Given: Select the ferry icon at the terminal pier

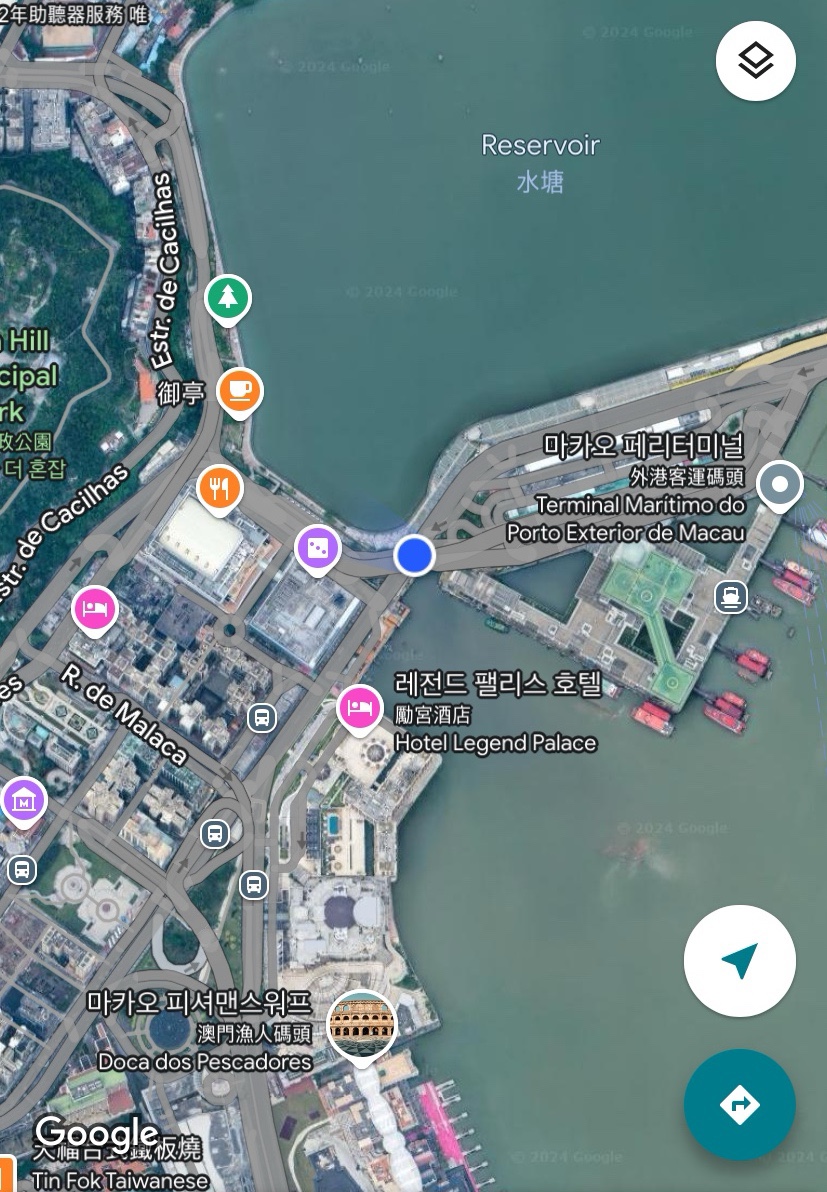Looking at the screenshot, I should (x=731, y=597).
